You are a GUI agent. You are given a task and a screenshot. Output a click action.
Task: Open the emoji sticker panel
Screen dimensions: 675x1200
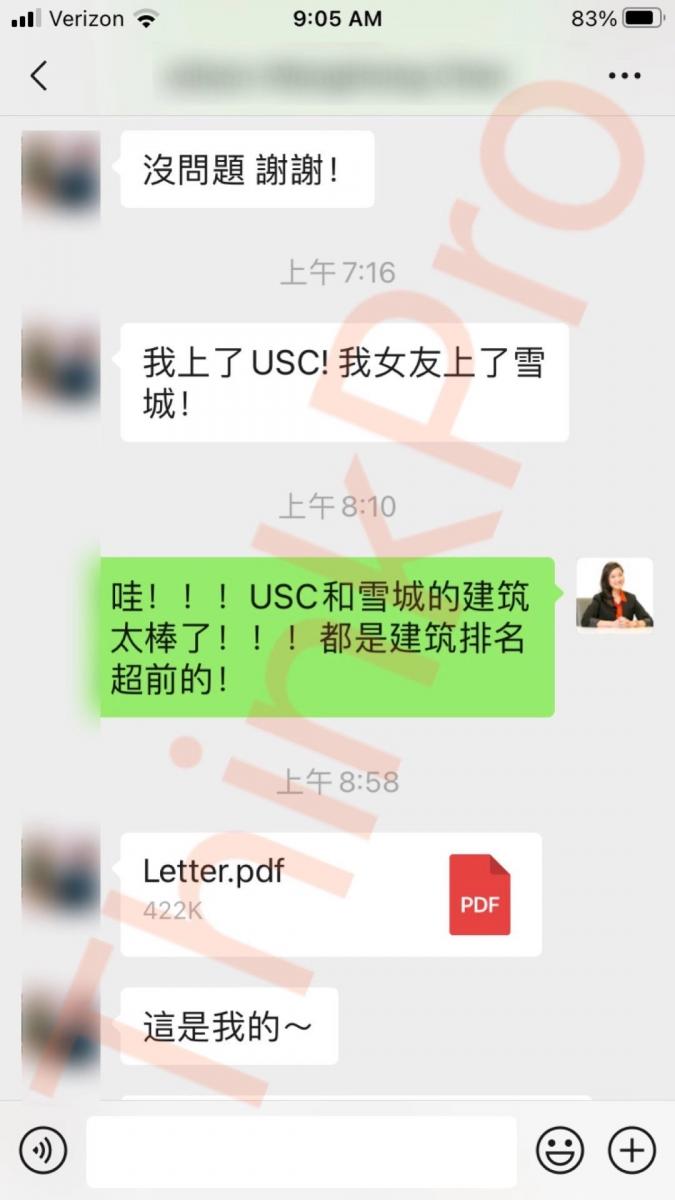pos(560,1151)
